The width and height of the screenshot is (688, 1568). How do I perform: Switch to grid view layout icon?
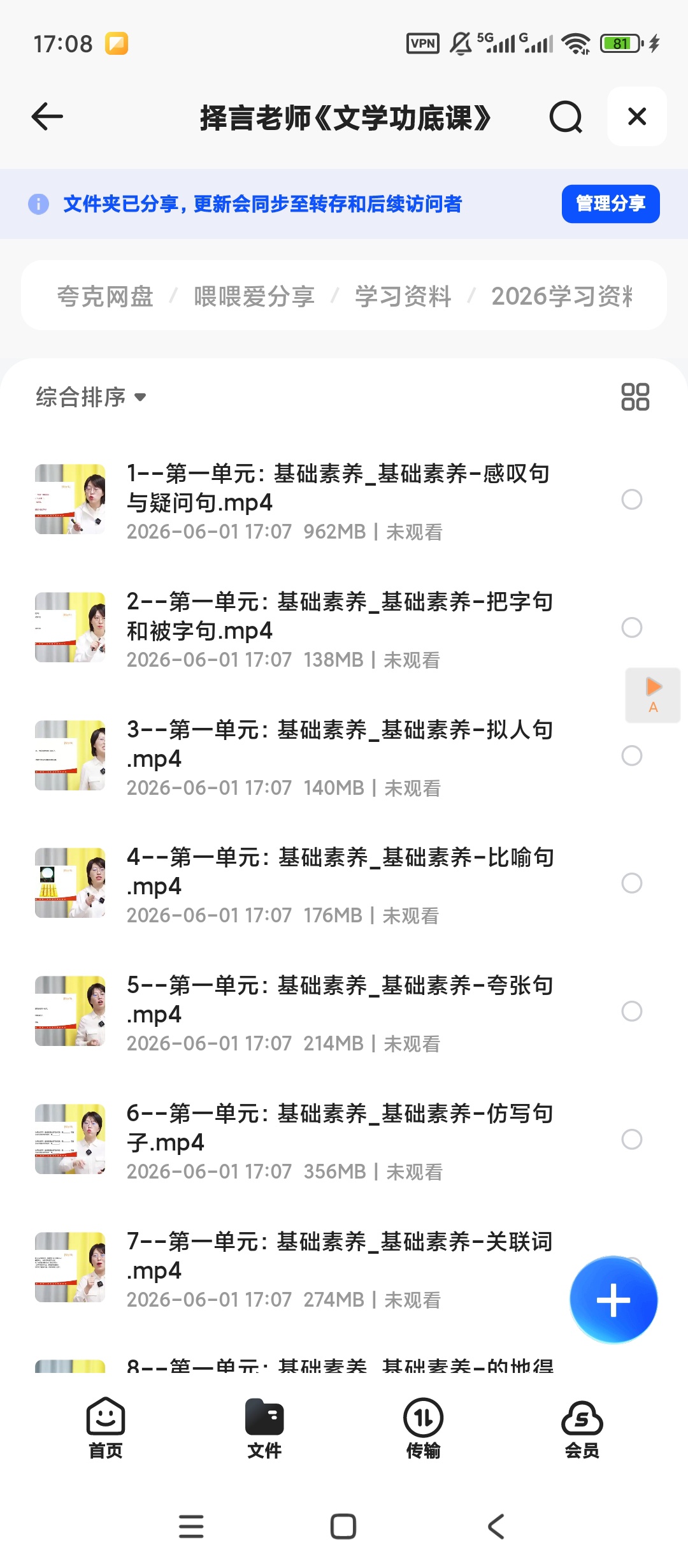[x=635, y=396]
